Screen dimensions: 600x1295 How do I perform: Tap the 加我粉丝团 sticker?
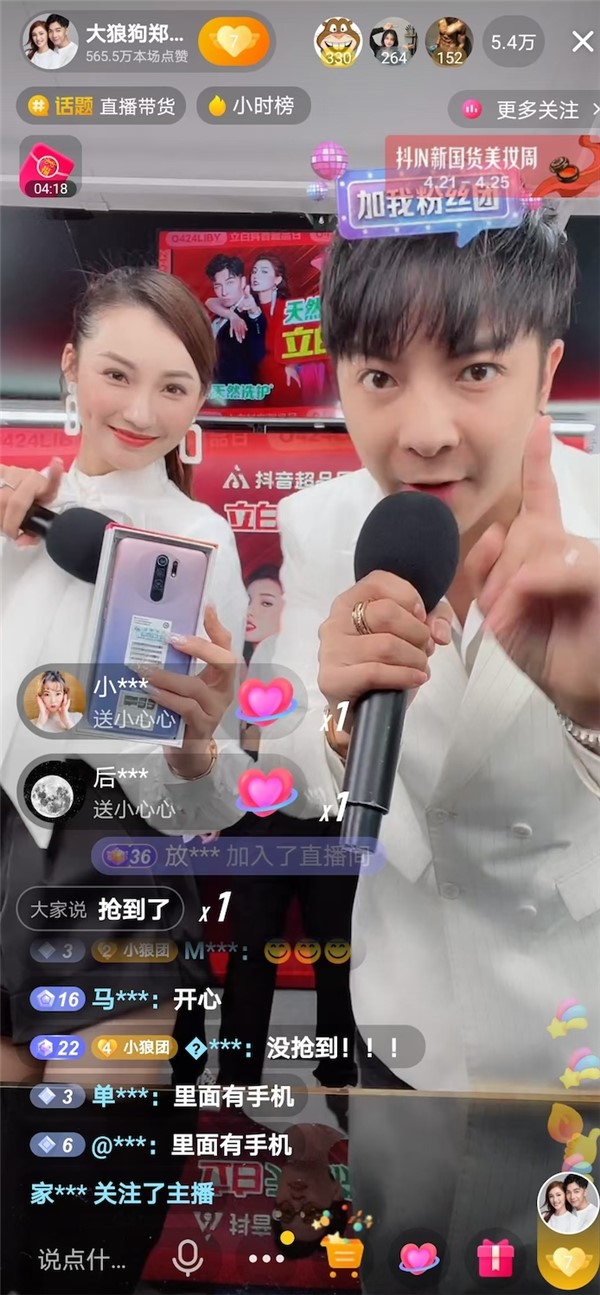click(x=430, y=205)
